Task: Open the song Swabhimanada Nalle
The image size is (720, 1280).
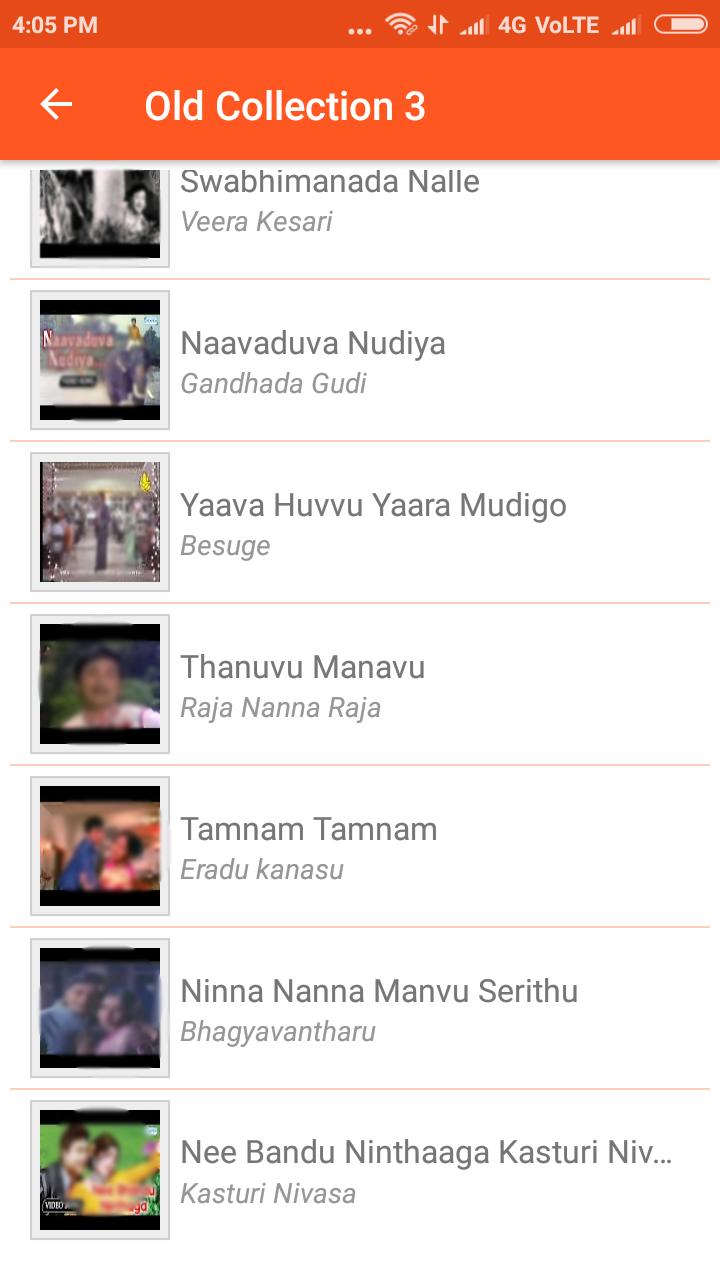Action: [360, 219]
